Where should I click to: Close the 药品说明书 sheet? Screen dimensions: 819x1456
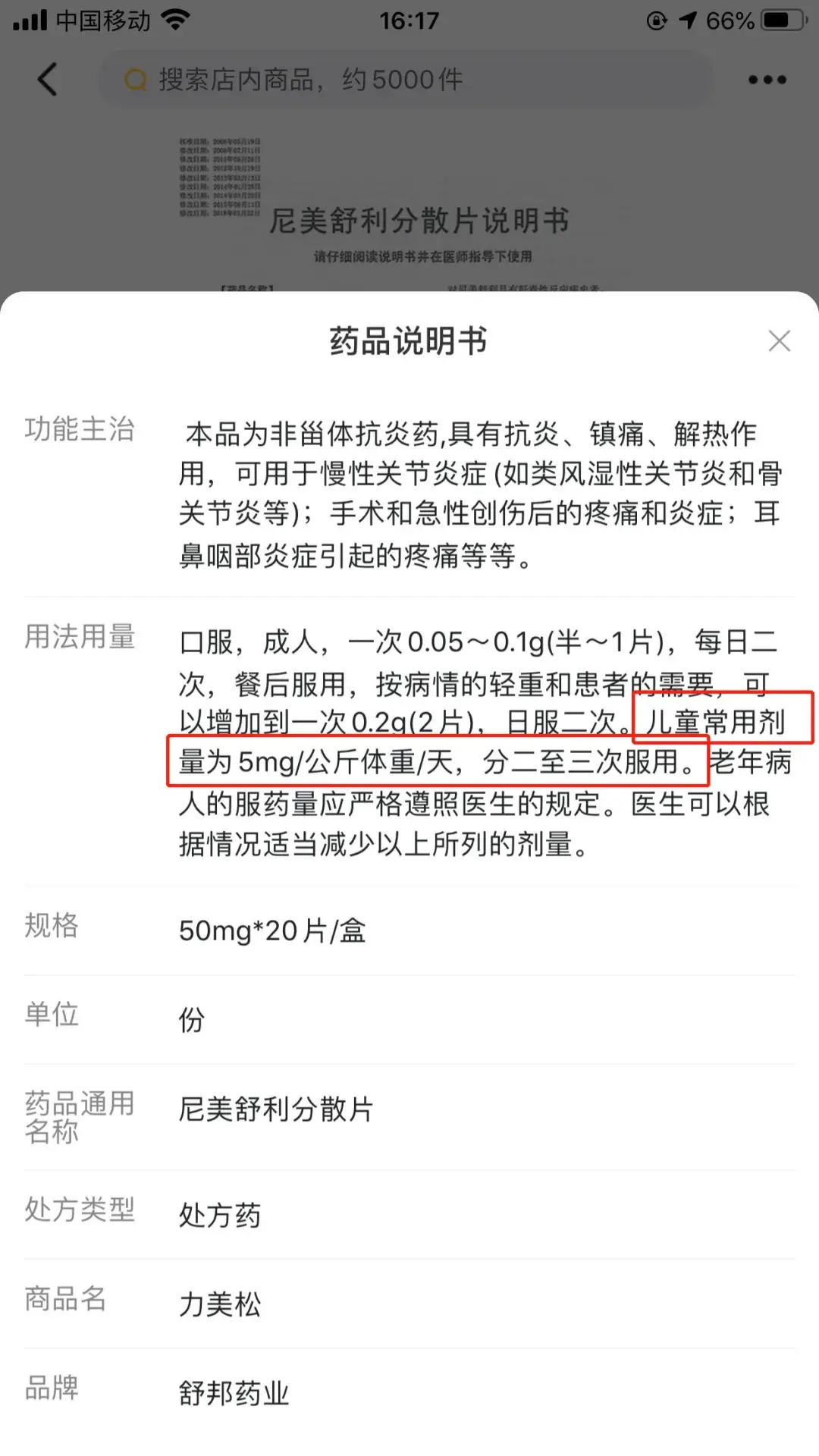pyautogui.click(x=779, y=341)
